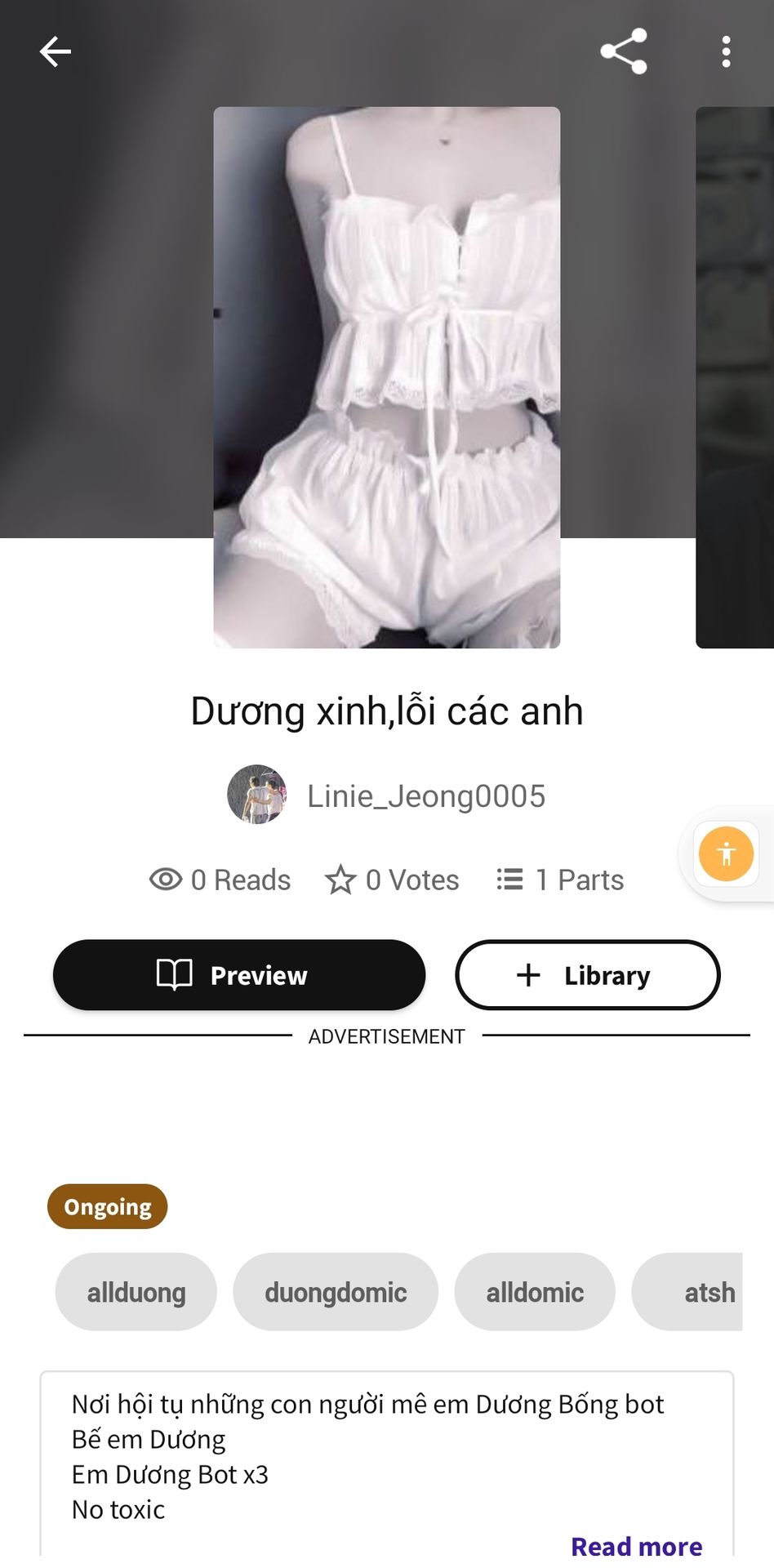Open the orange accessibility button
Image resolution: width=774 pixels, height=1568 pixels.
click(x=726, y=854)
